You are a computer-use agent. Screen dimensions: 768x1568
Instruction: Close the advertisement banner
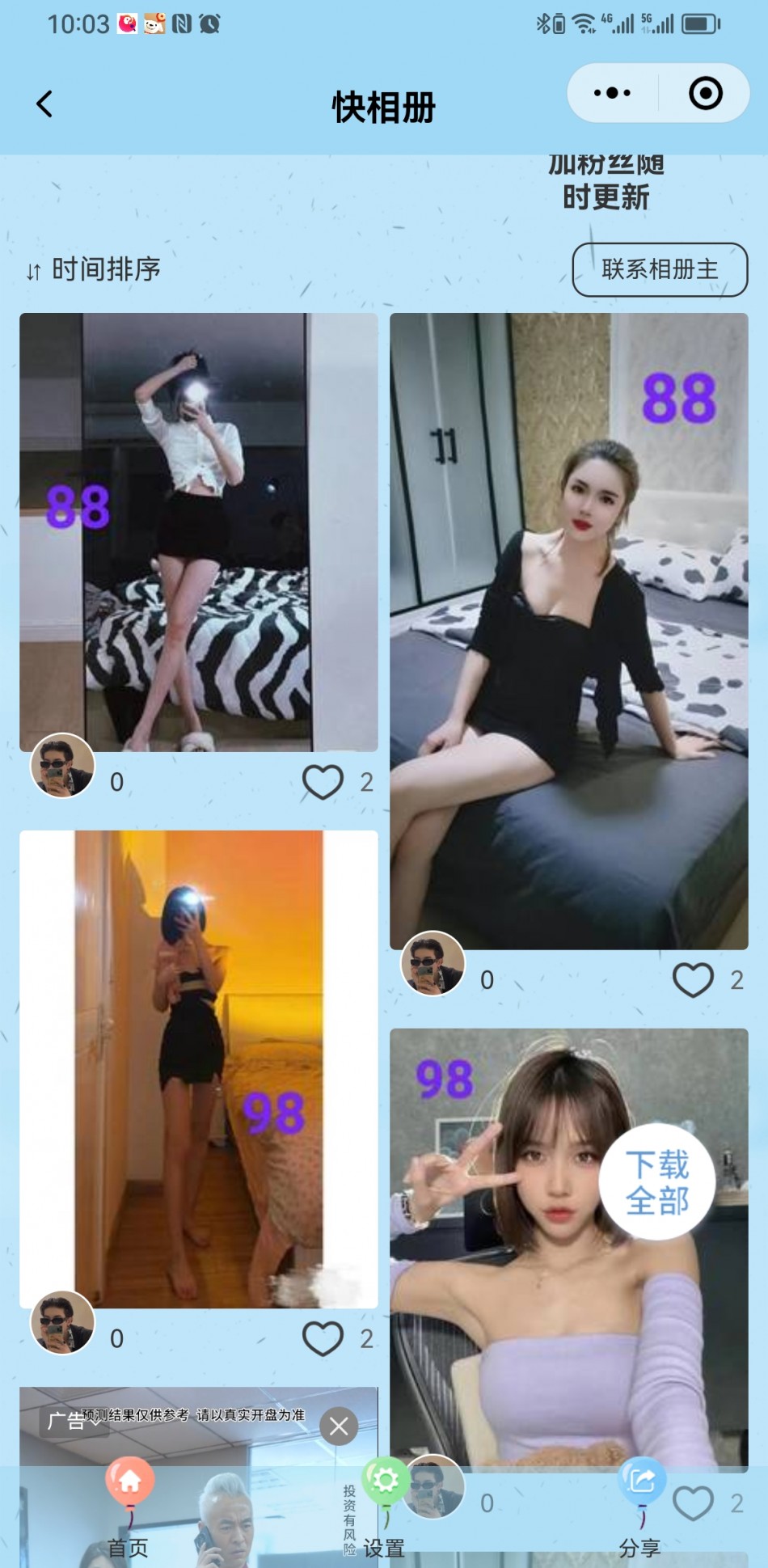pos(339,1427)
